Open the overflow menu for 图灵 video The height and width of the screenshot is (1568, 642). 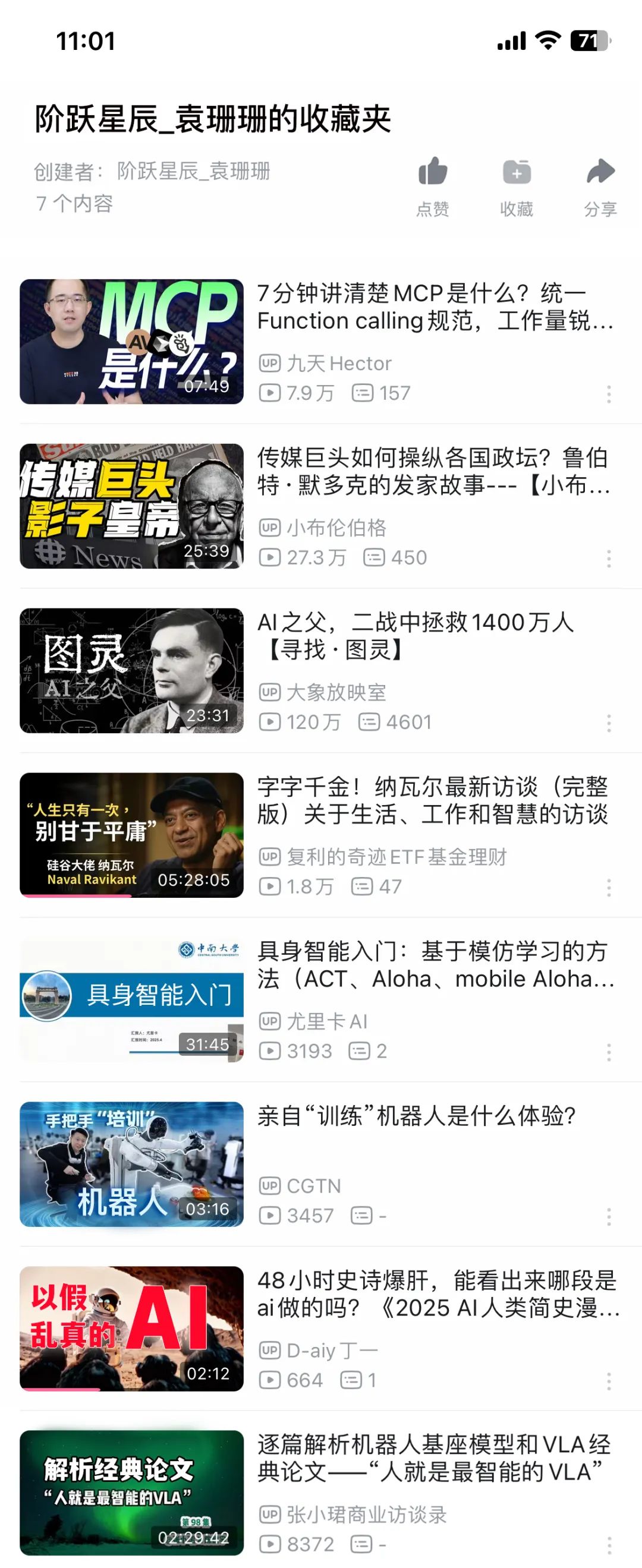click(x=609, y=723)
